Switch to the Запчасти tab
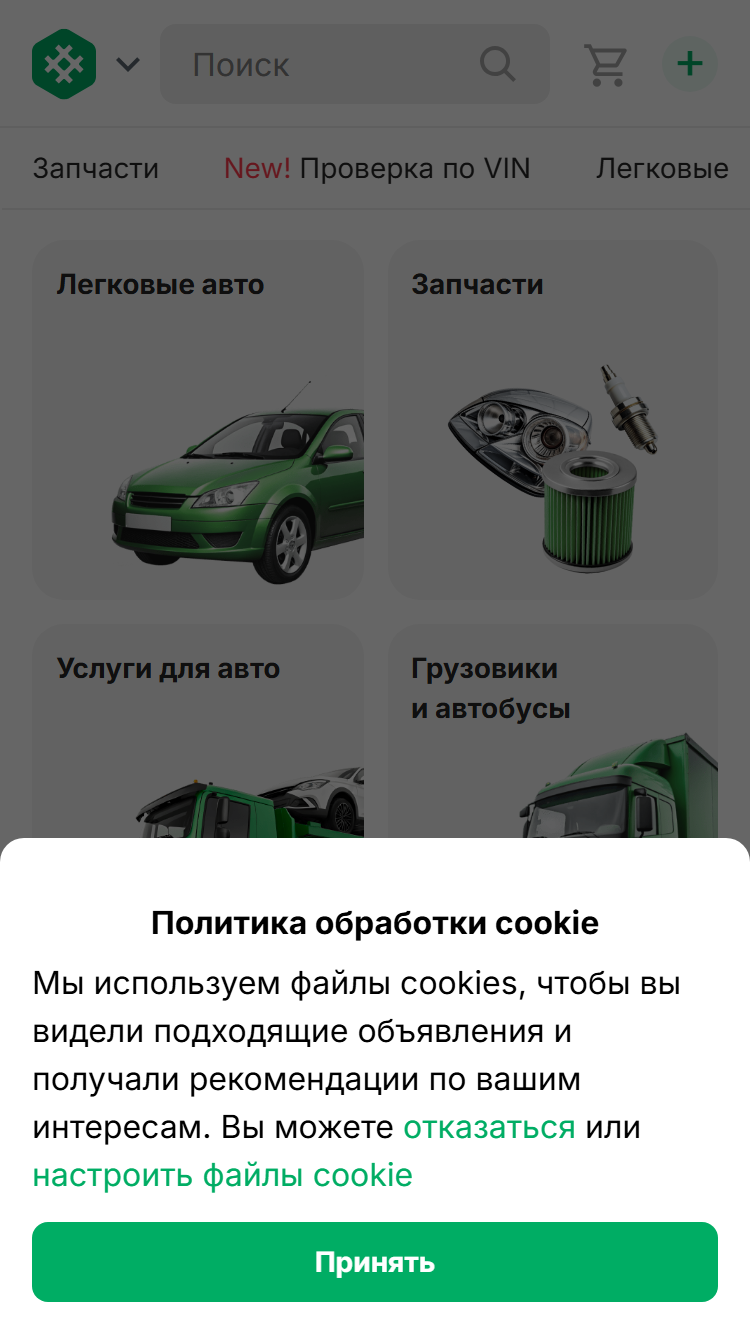This screenshot has width=750, height=1334. [x=96, y=168]
